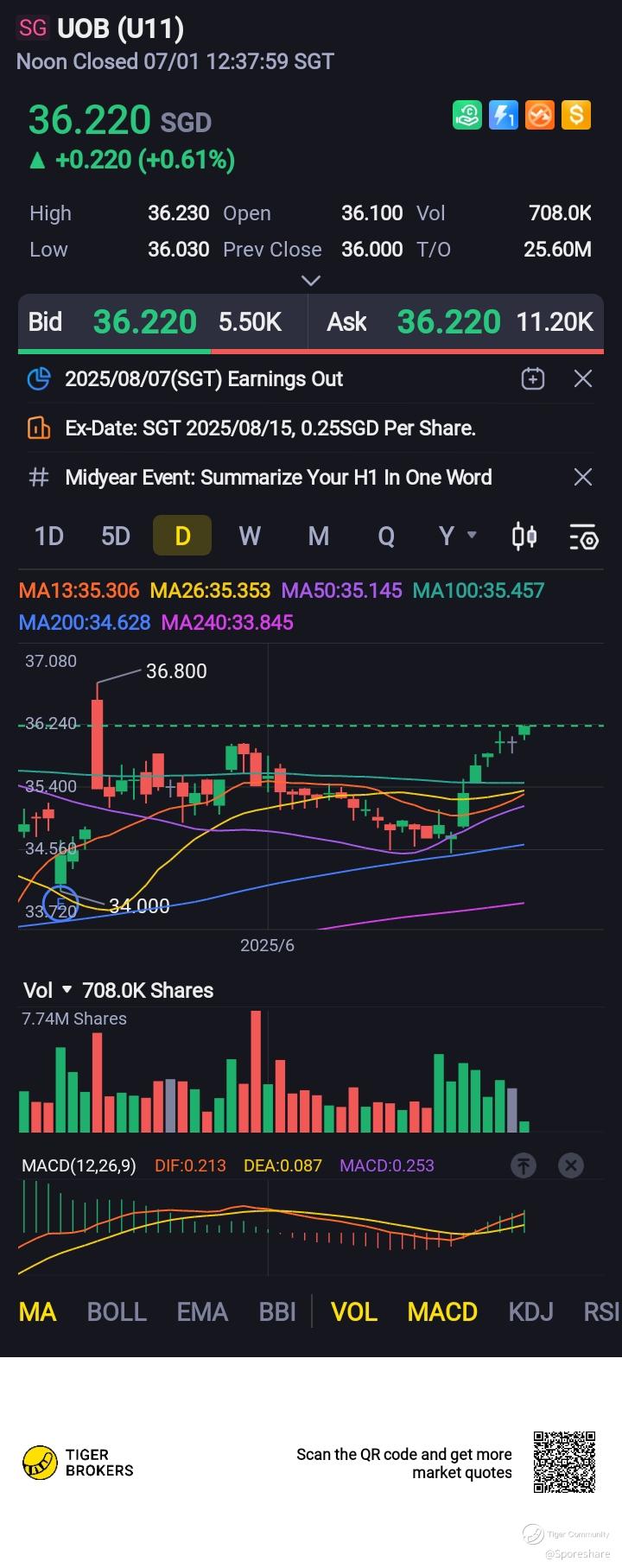Select the M monthly chart

tap(318, 536)
